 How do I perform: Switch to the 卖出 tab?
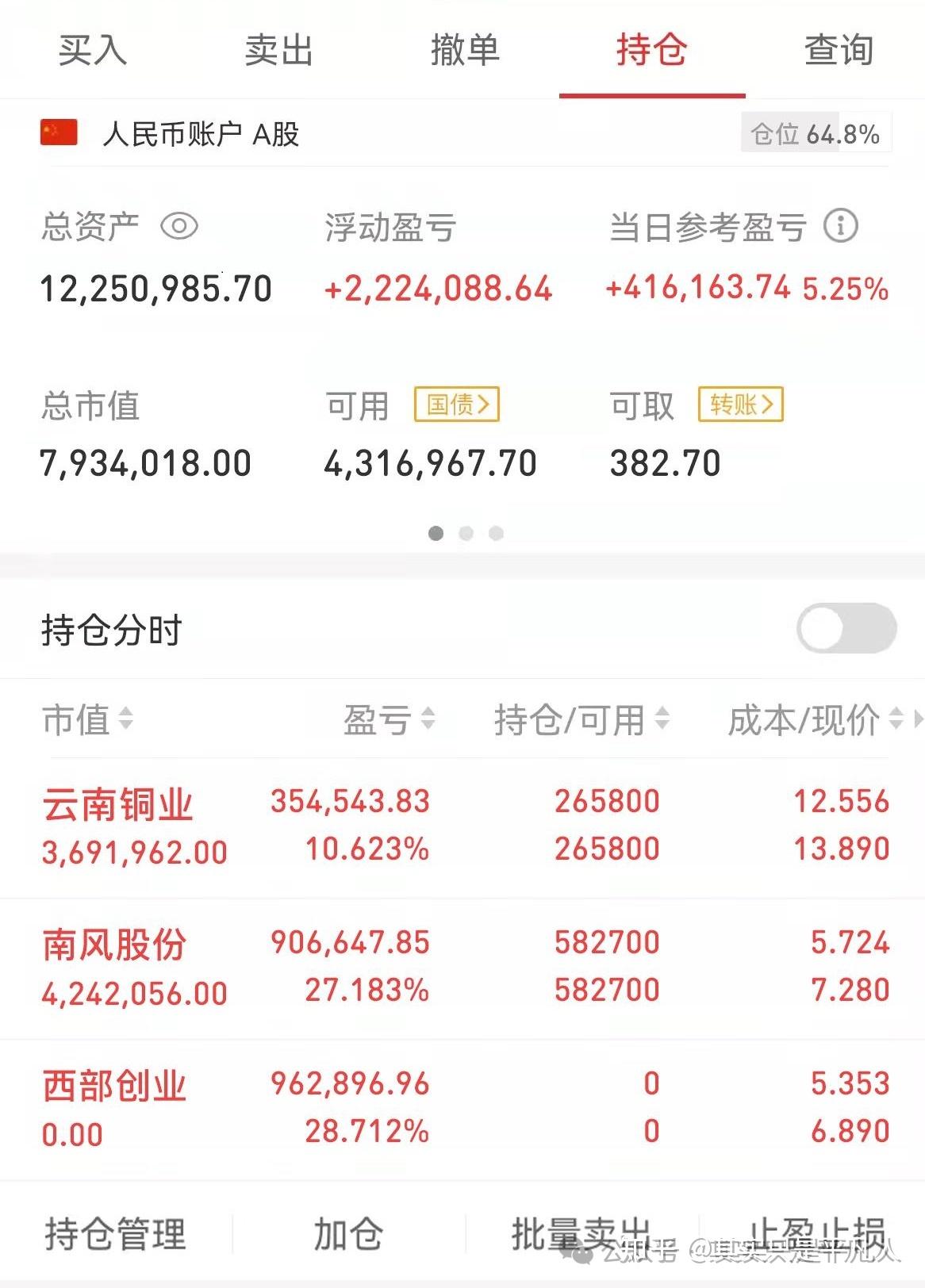pos(278,51)
